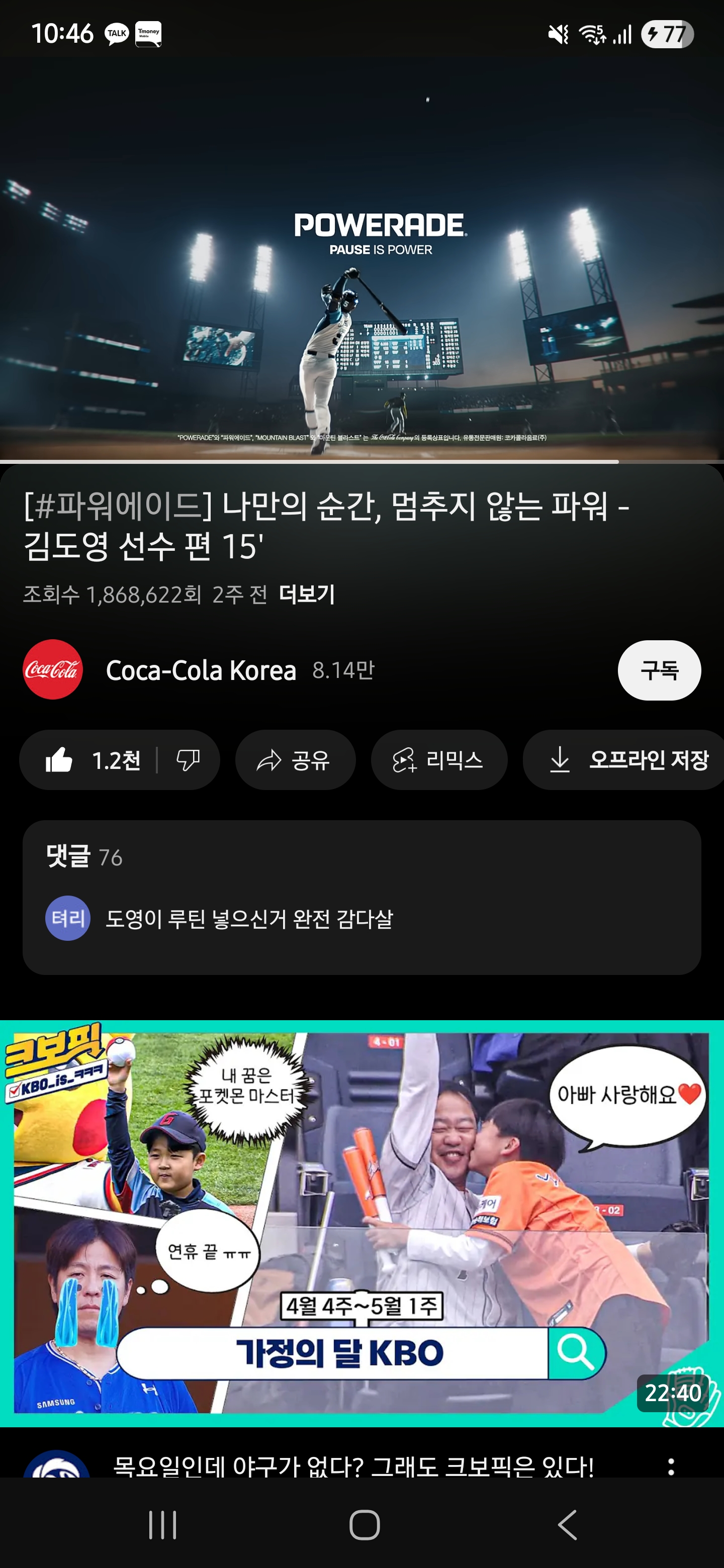The image size is (724, 1568).
Task: Return to the home screen
Action: 364,1525
